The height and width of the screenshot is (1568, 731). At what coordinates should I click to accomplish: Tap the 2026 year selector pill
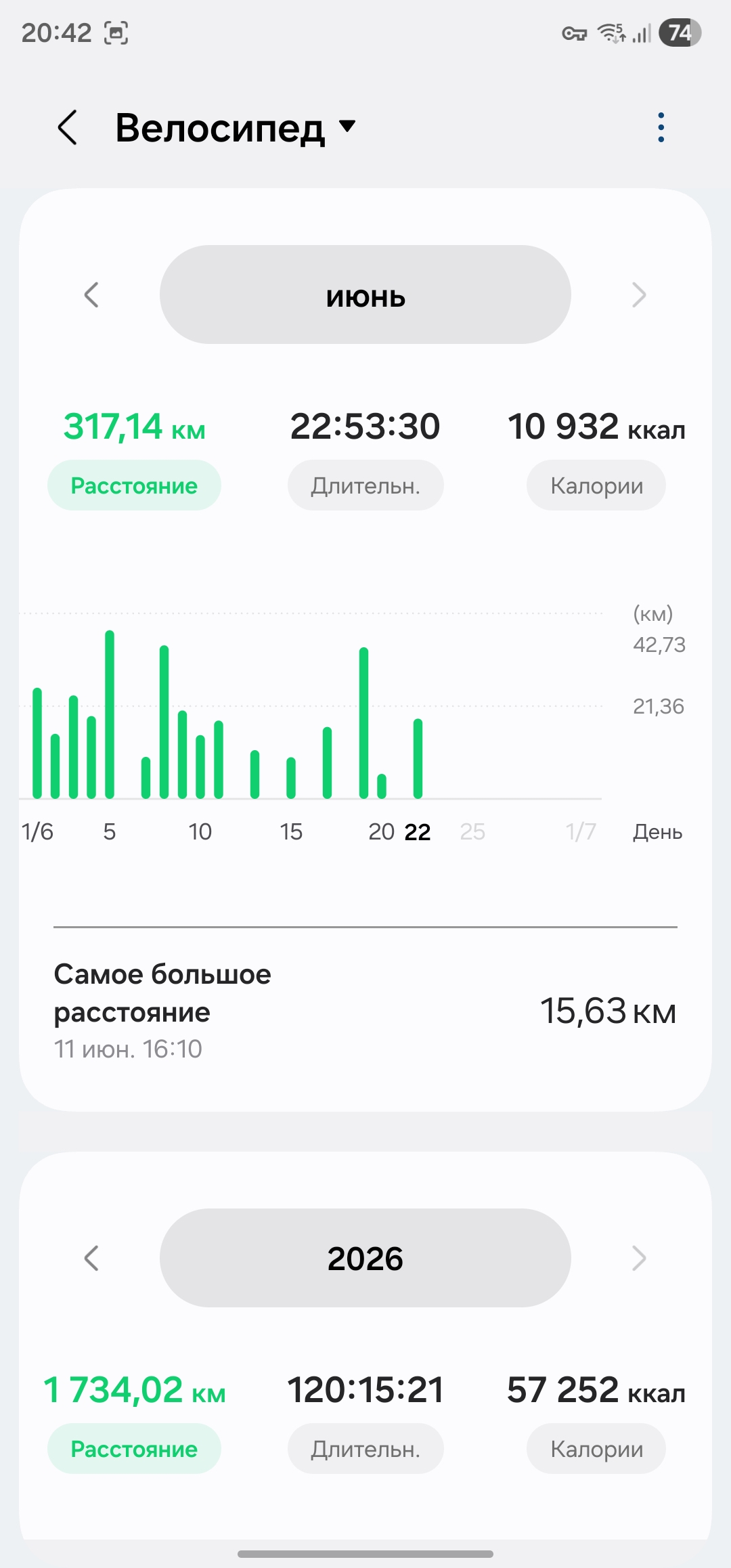[365, 1258]
